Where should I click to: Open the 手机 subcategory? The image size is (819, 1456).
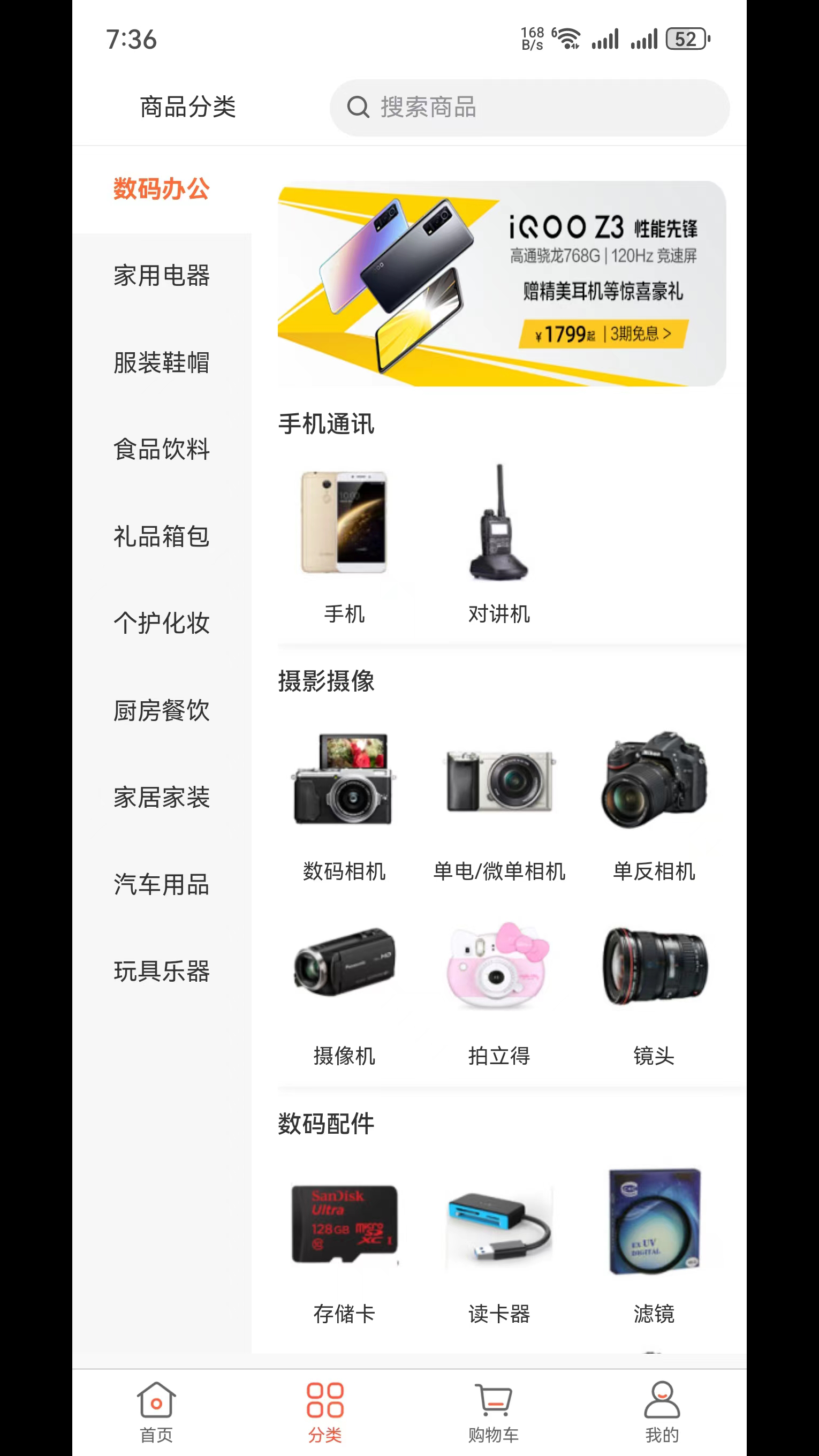point(344,543)
